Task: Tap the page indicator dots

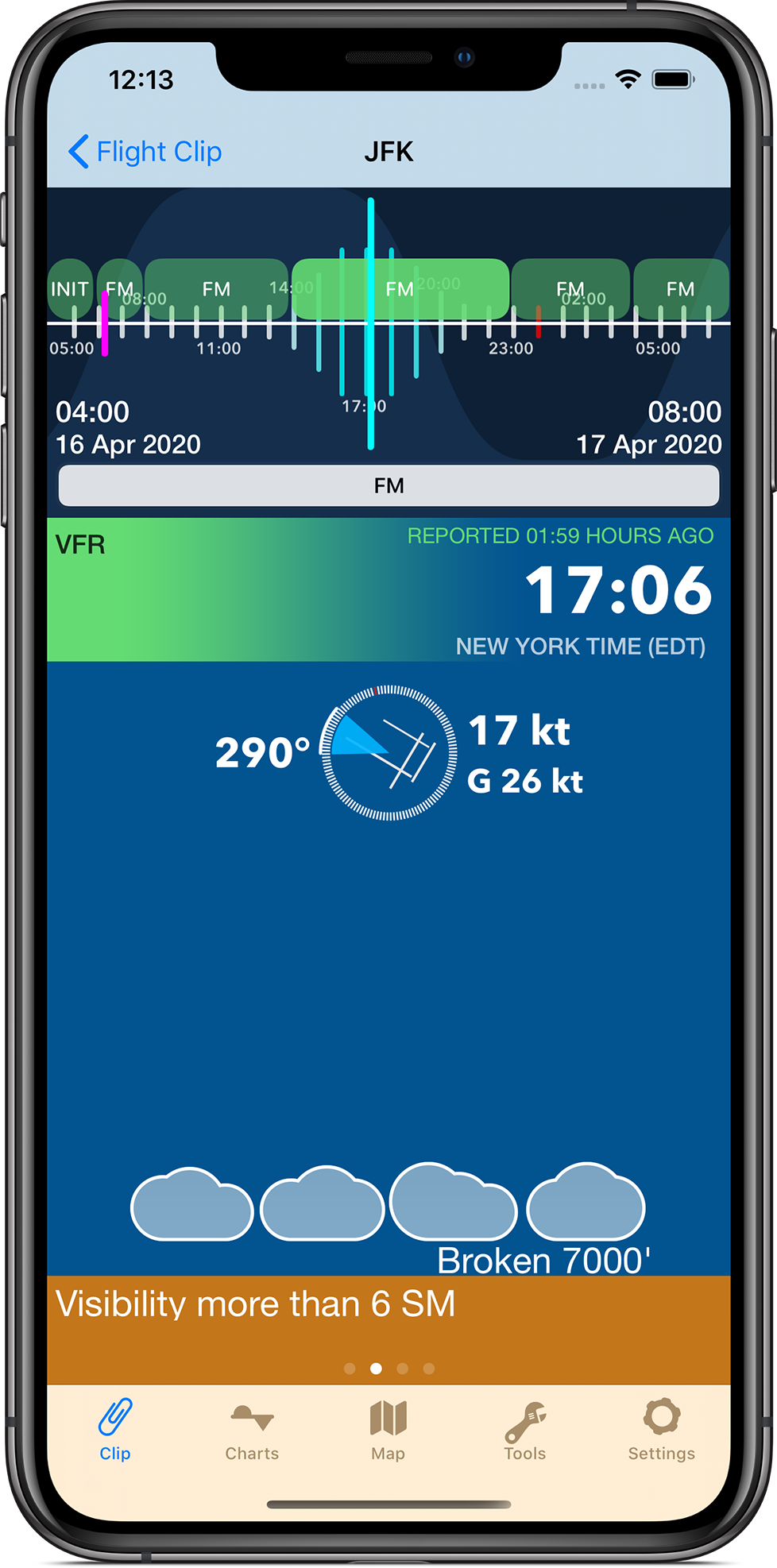Action: click(389, 1368)
